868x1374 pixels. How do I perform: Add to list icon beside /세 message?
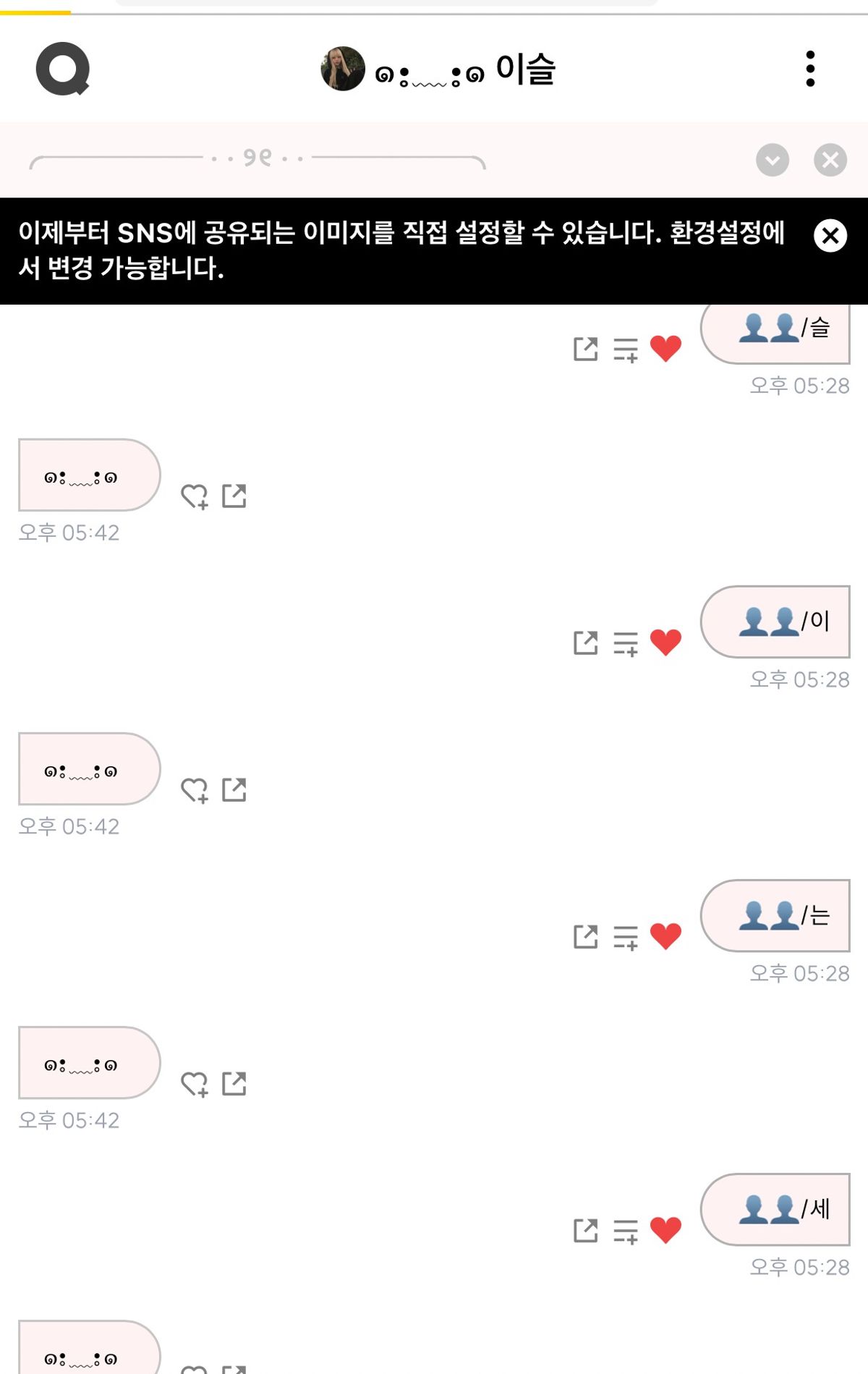point(626,1230)
